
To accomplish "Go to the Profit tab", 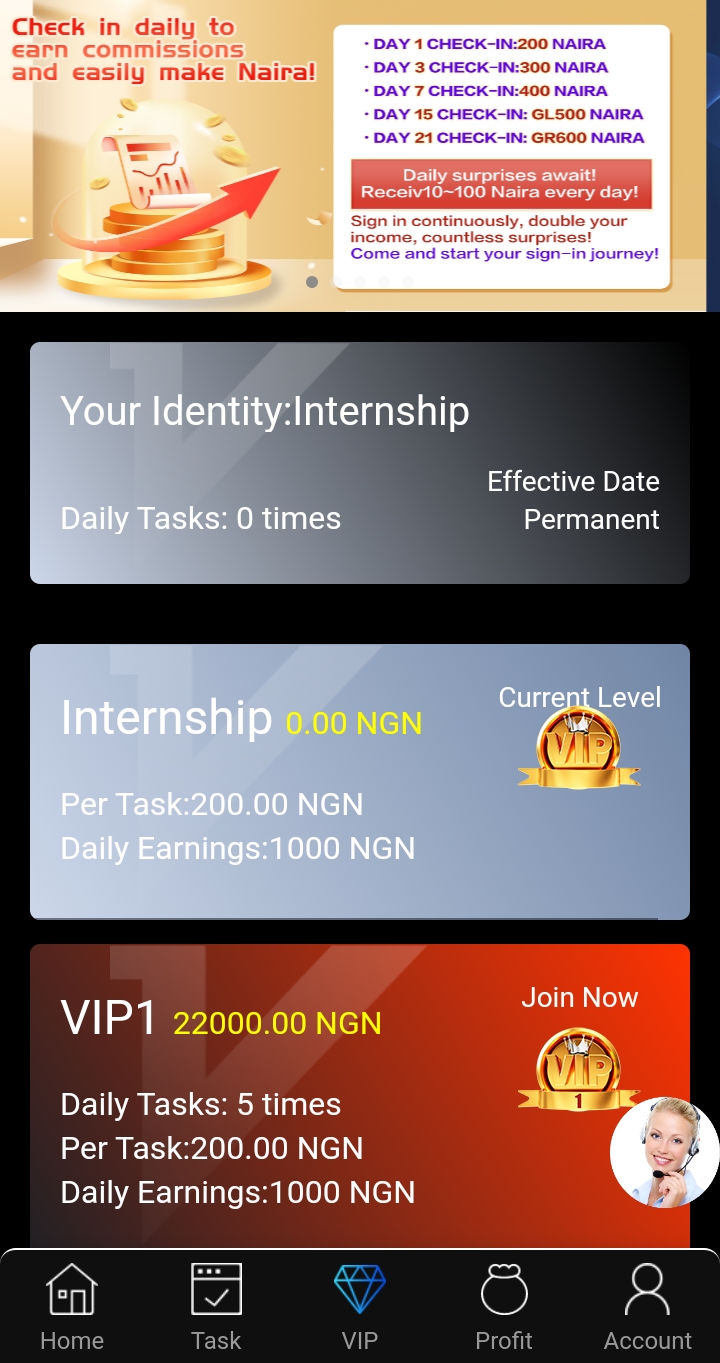I will [504, 1306].
